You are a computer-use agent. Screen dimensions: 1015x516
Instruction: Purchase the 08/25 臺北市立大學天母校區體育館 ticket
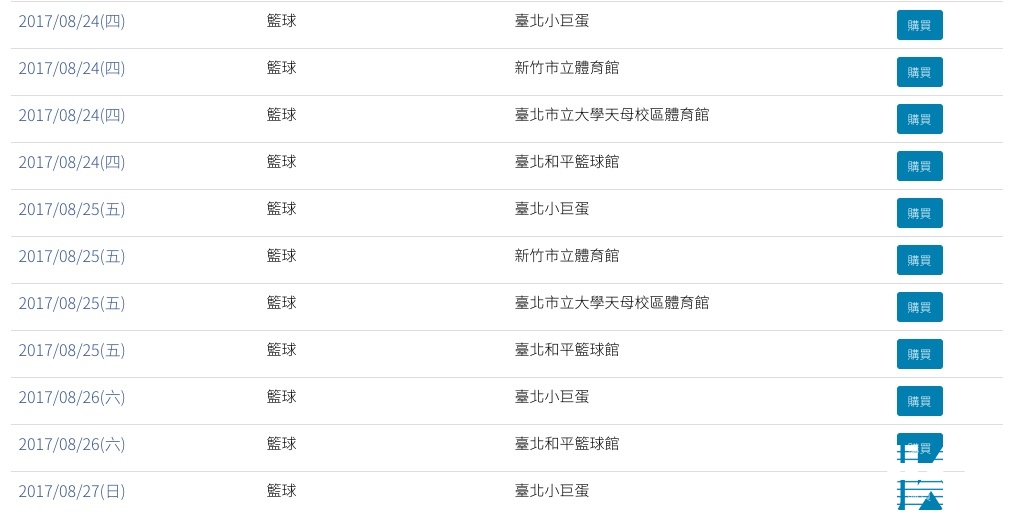[x=919, y=307]
